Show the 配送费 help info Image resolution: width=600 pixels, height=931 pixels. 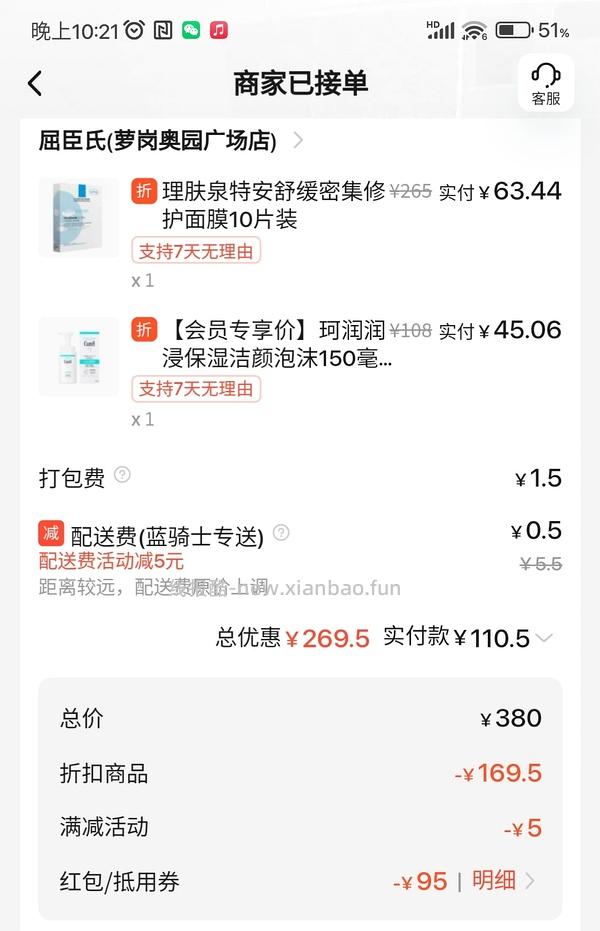point(281,533)
